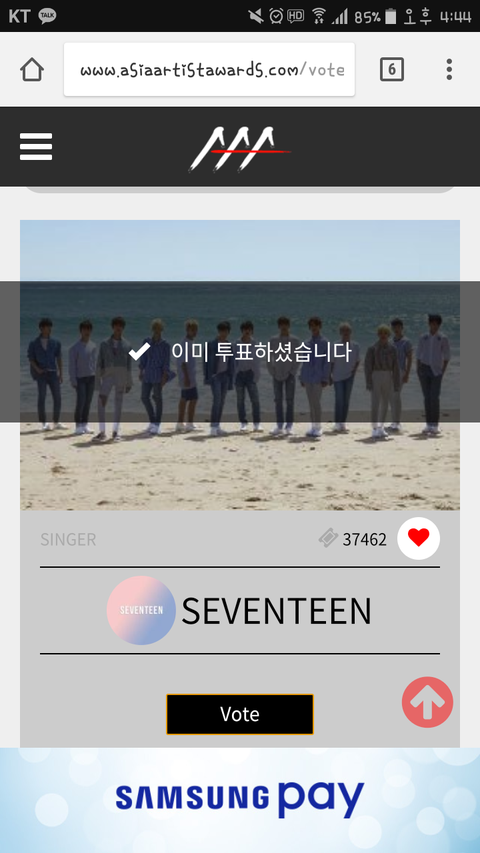Jump back to top with the arrow button
Viewport: 480px width, 853px height.
(x=427, y=702)
